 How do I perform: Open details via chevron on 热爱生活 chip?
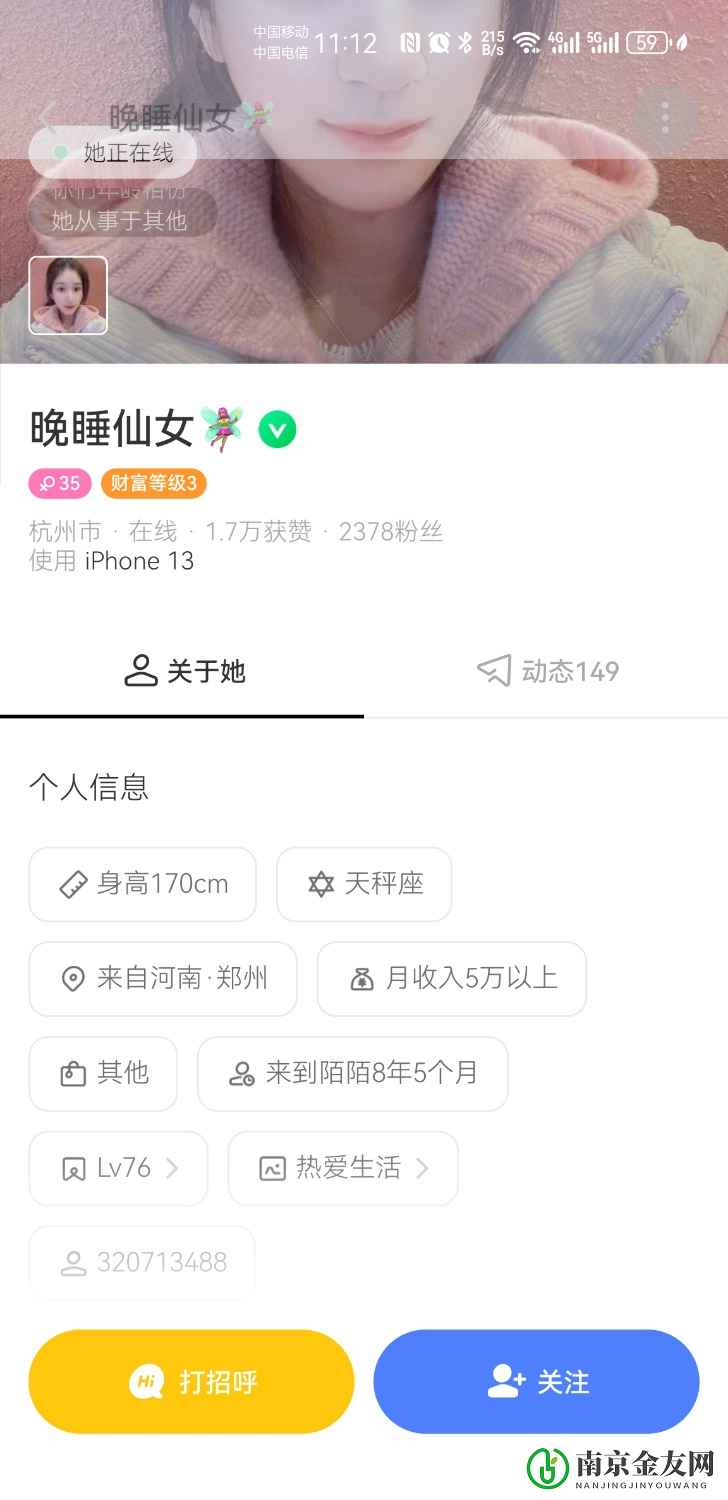[423, 1168]
